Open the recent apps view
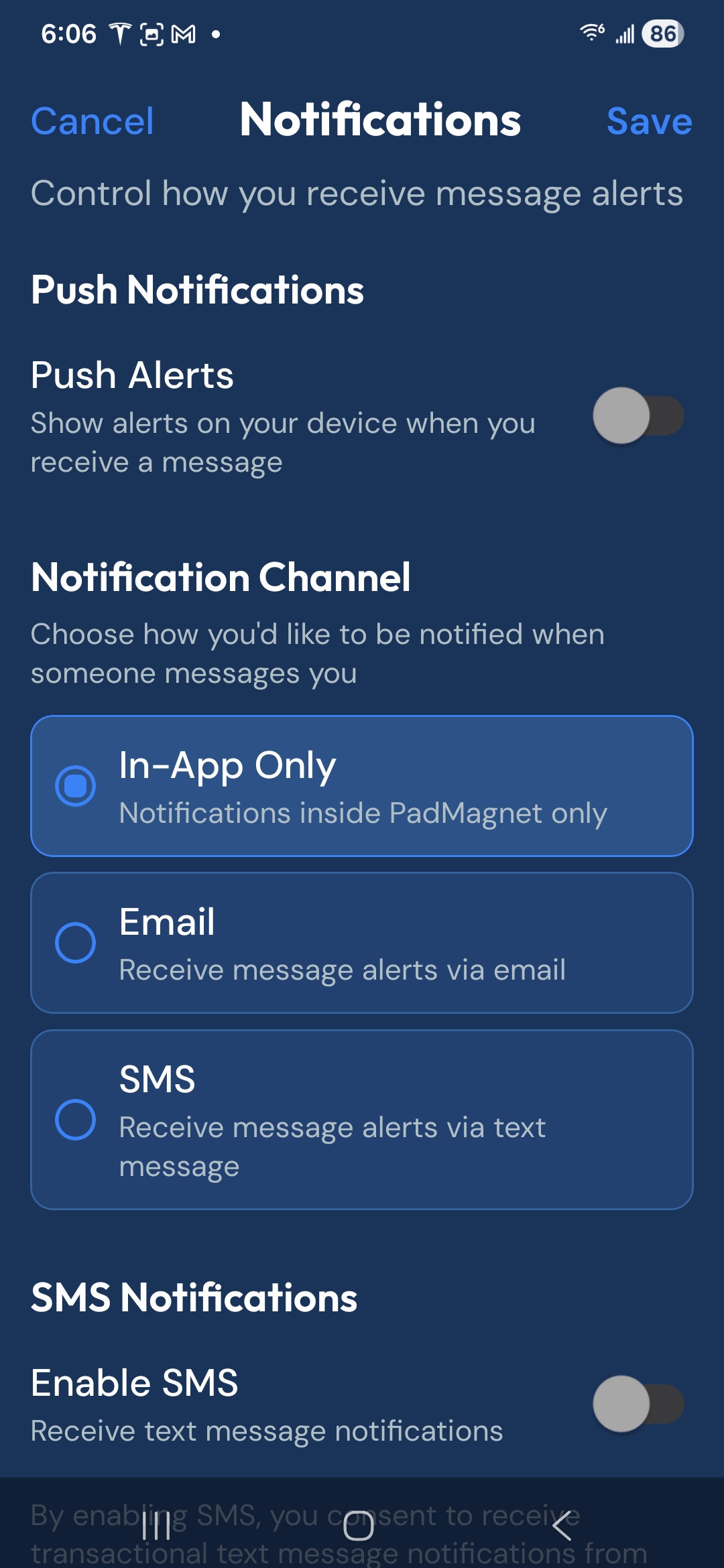Screen dimensions: 724x1568 click(x=157, y=1526)
